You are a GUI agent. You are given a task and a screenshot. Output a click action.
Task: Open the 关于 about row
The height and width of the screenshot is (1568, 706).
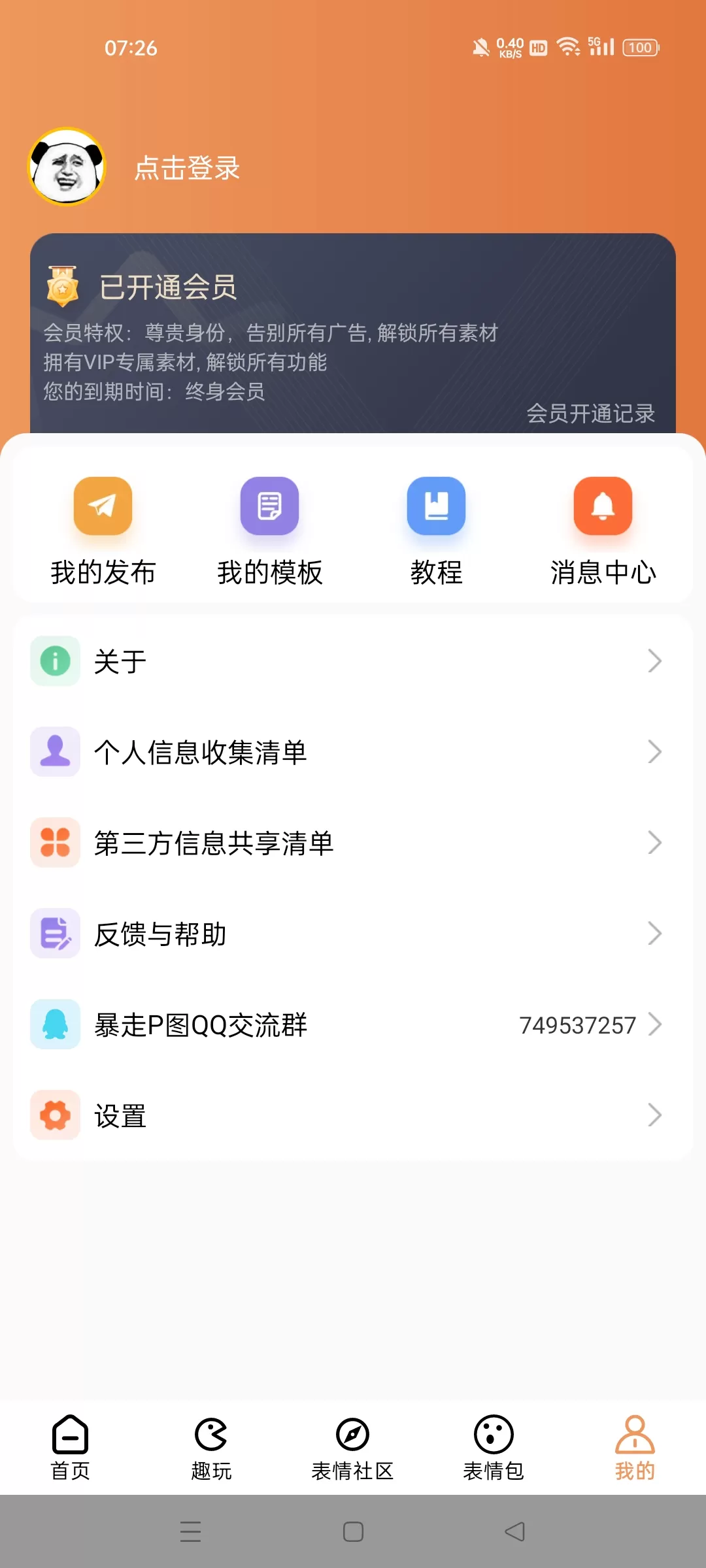pos(353,661)
